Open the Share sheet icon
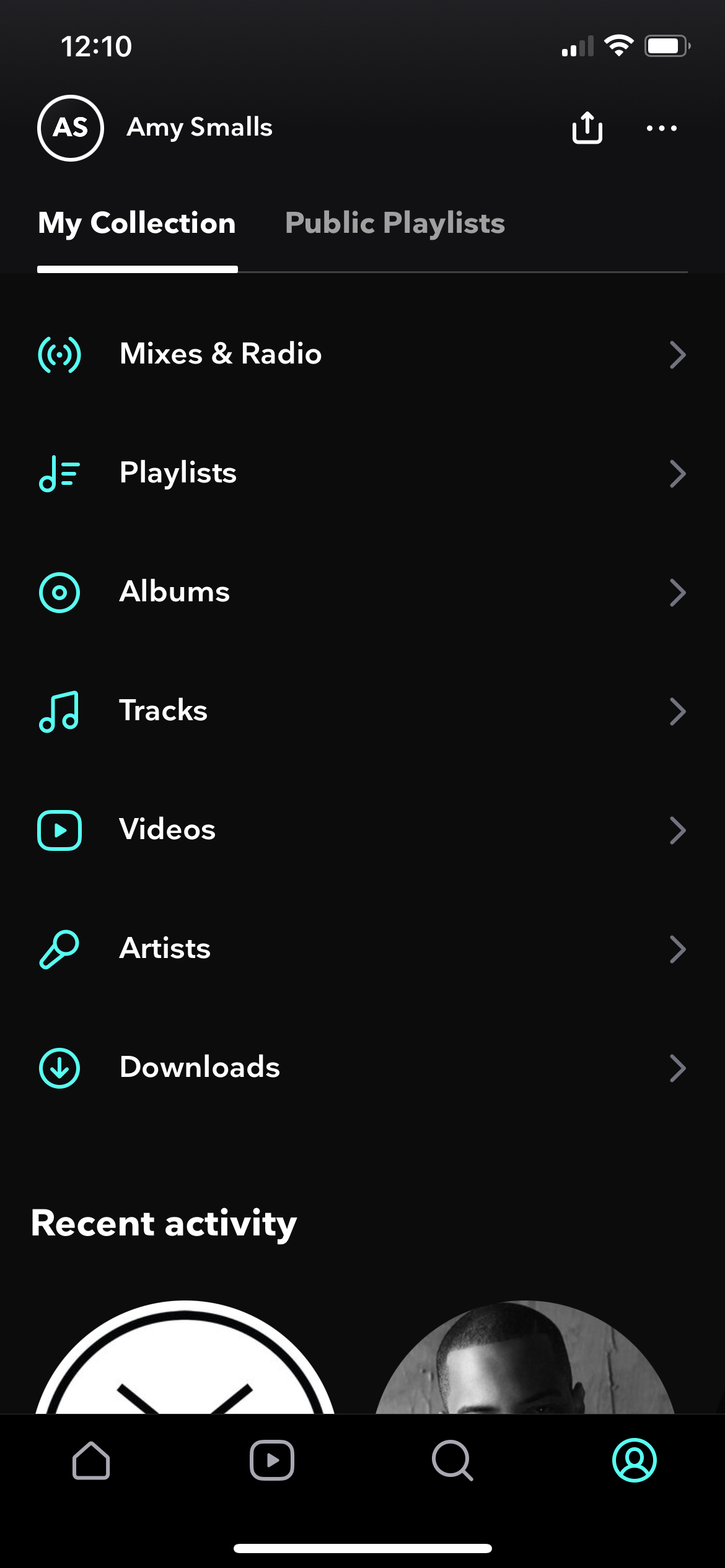Screen dimensions: 725x1568 pyautogui.click(x=586, y=128)
